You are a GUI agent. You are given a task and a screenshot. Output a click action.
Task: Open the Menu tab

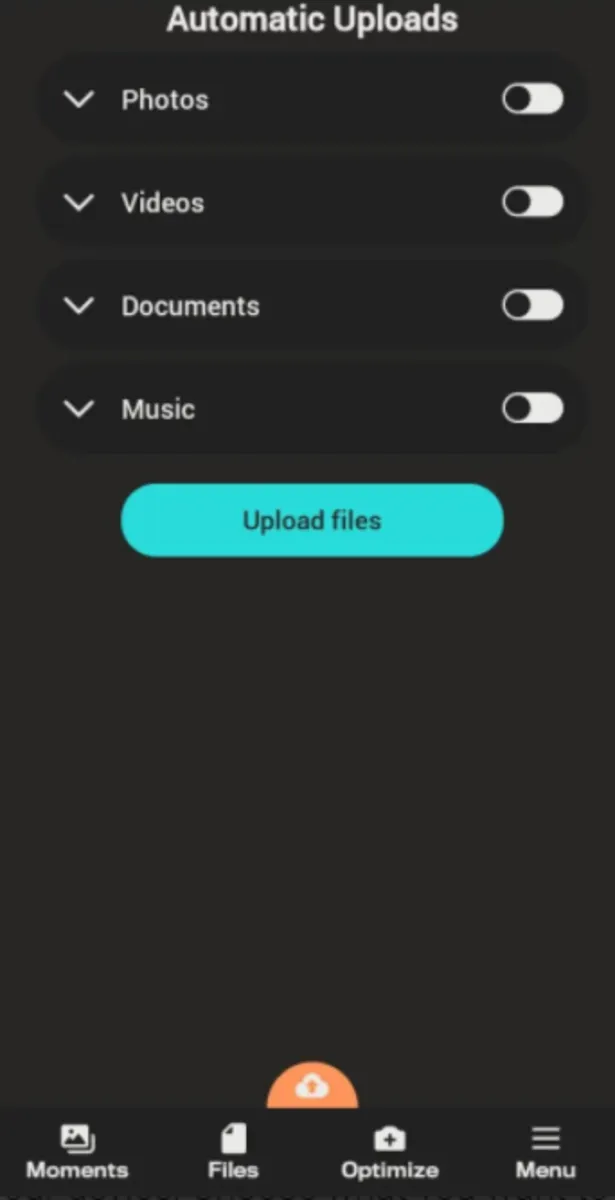(545, 1152)
